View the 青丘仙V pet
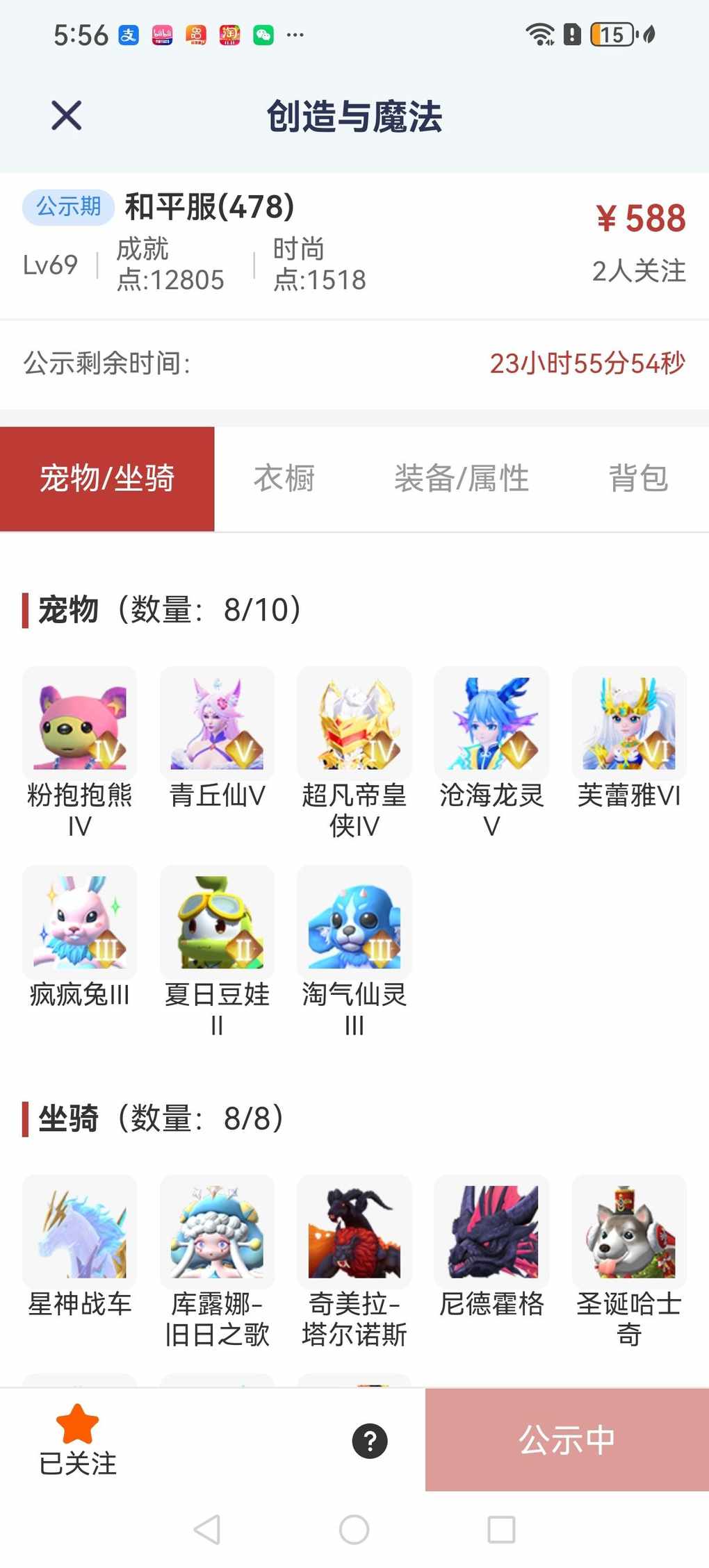The image size is (709, 1568). [x=217, y=723]
